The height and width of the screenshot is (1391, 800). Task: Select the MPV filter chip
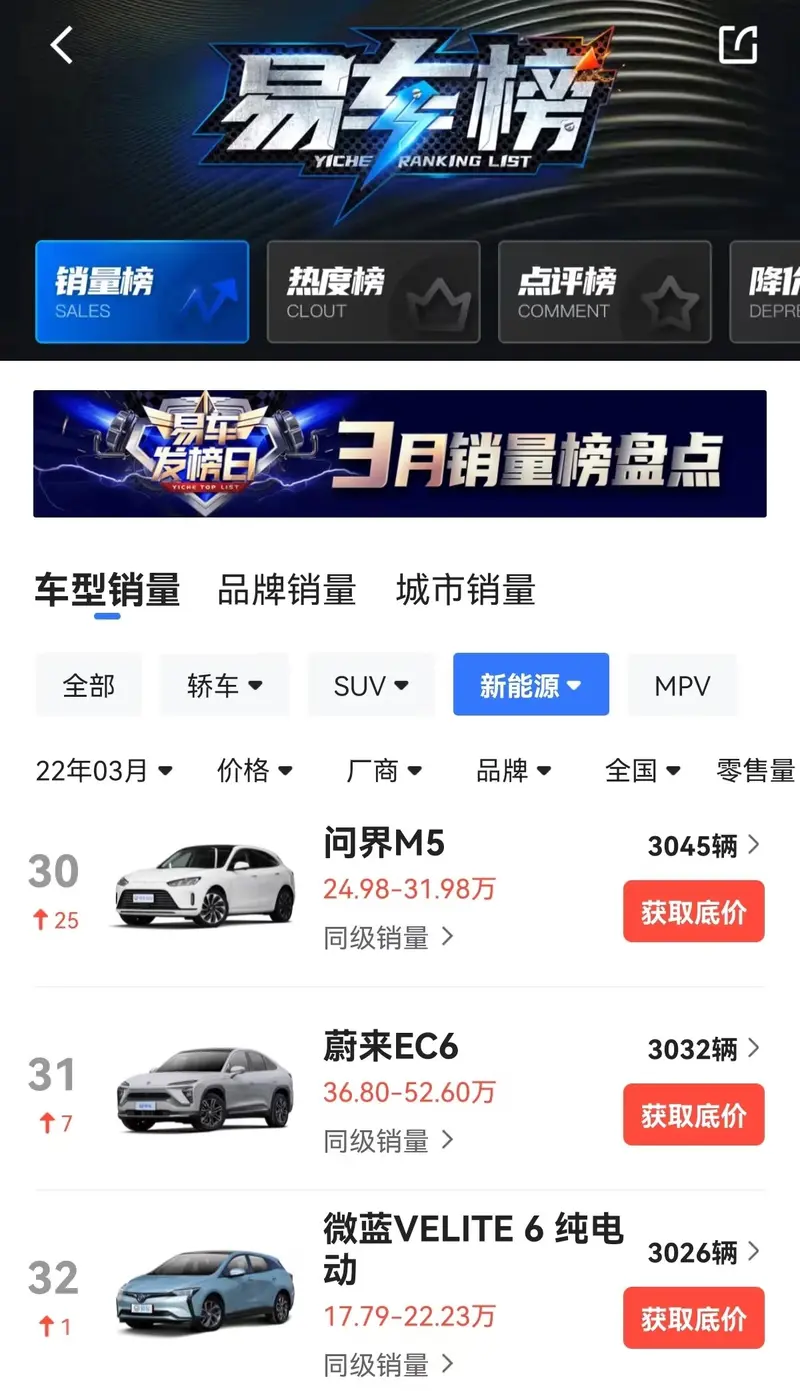(682, 685)
